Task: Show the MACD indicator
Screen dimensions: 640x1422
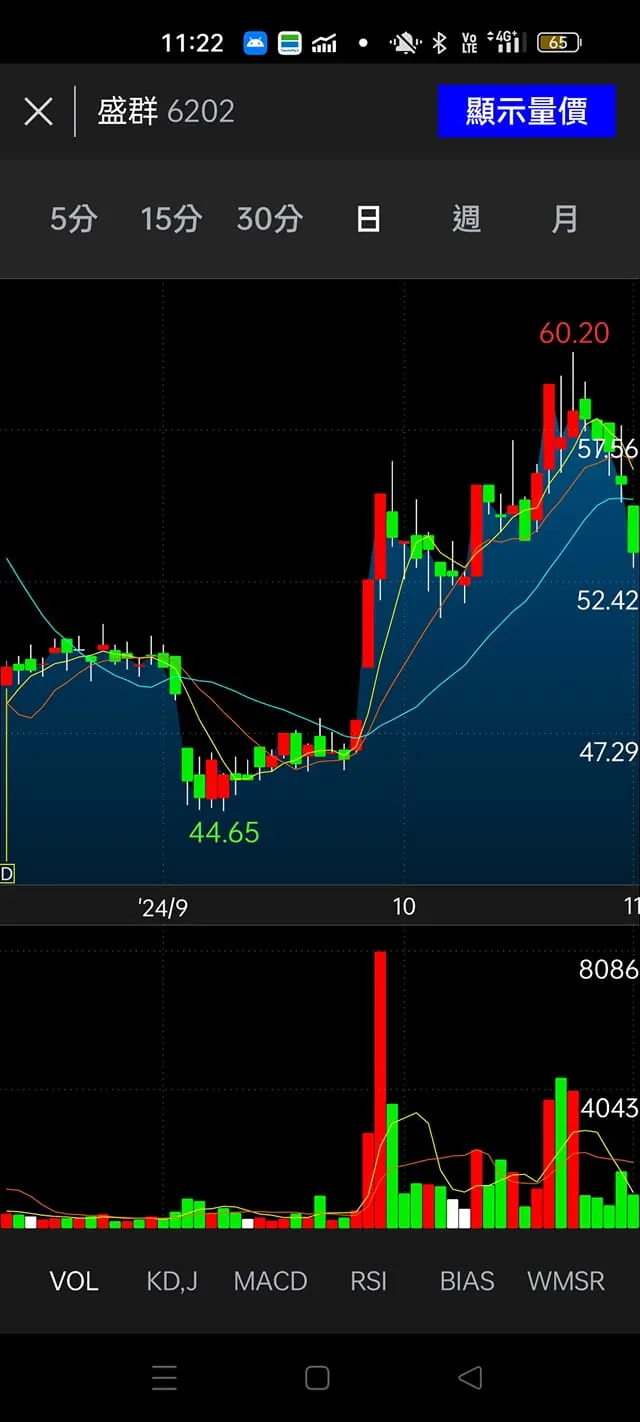Action: tap(270, 1281)
